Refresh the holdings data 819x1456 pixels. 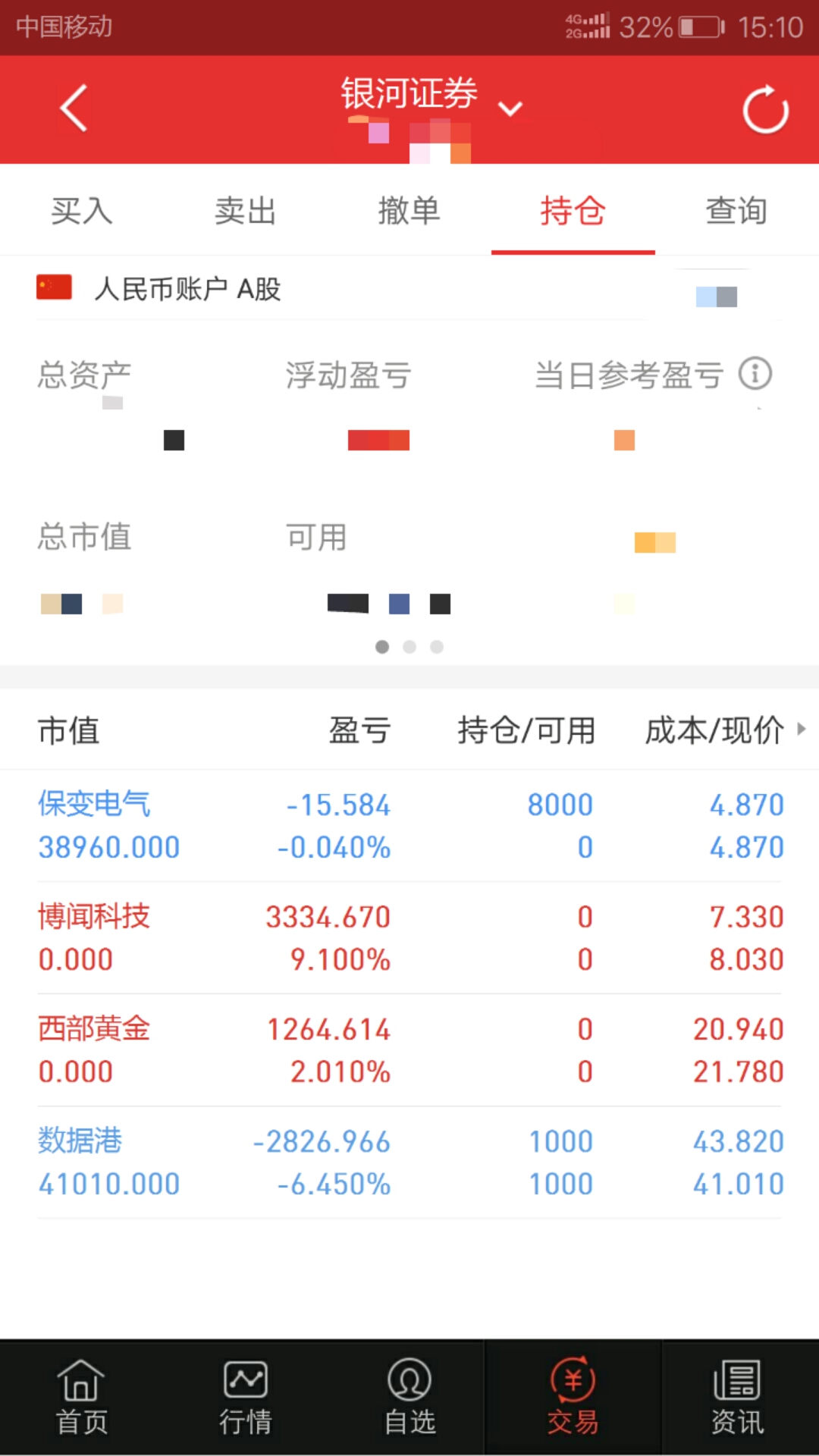[765, 110]
